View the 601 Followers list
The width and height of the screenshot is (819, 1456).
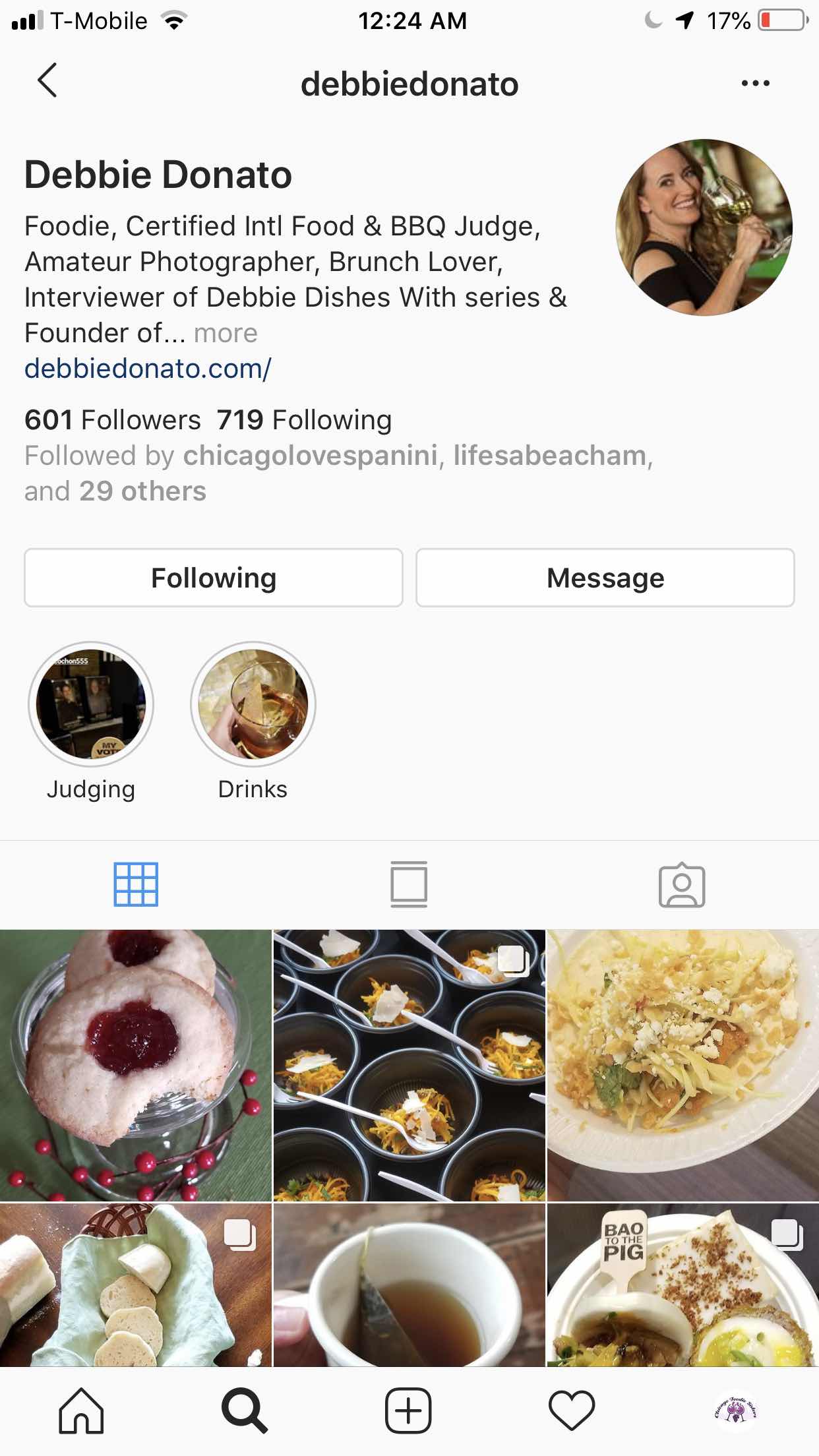pos(113,420)
